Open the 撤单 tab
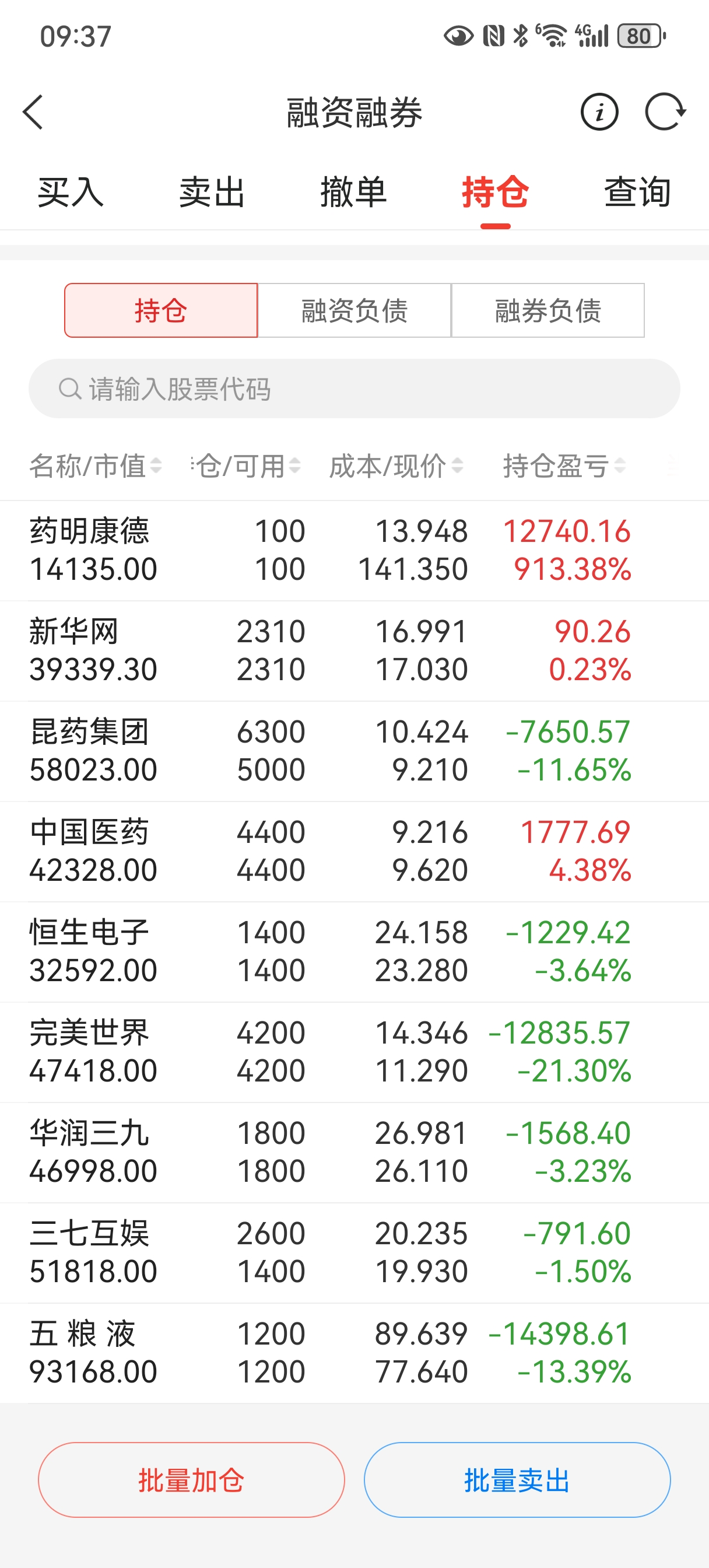709x1568 pixels. coord(354,192)
